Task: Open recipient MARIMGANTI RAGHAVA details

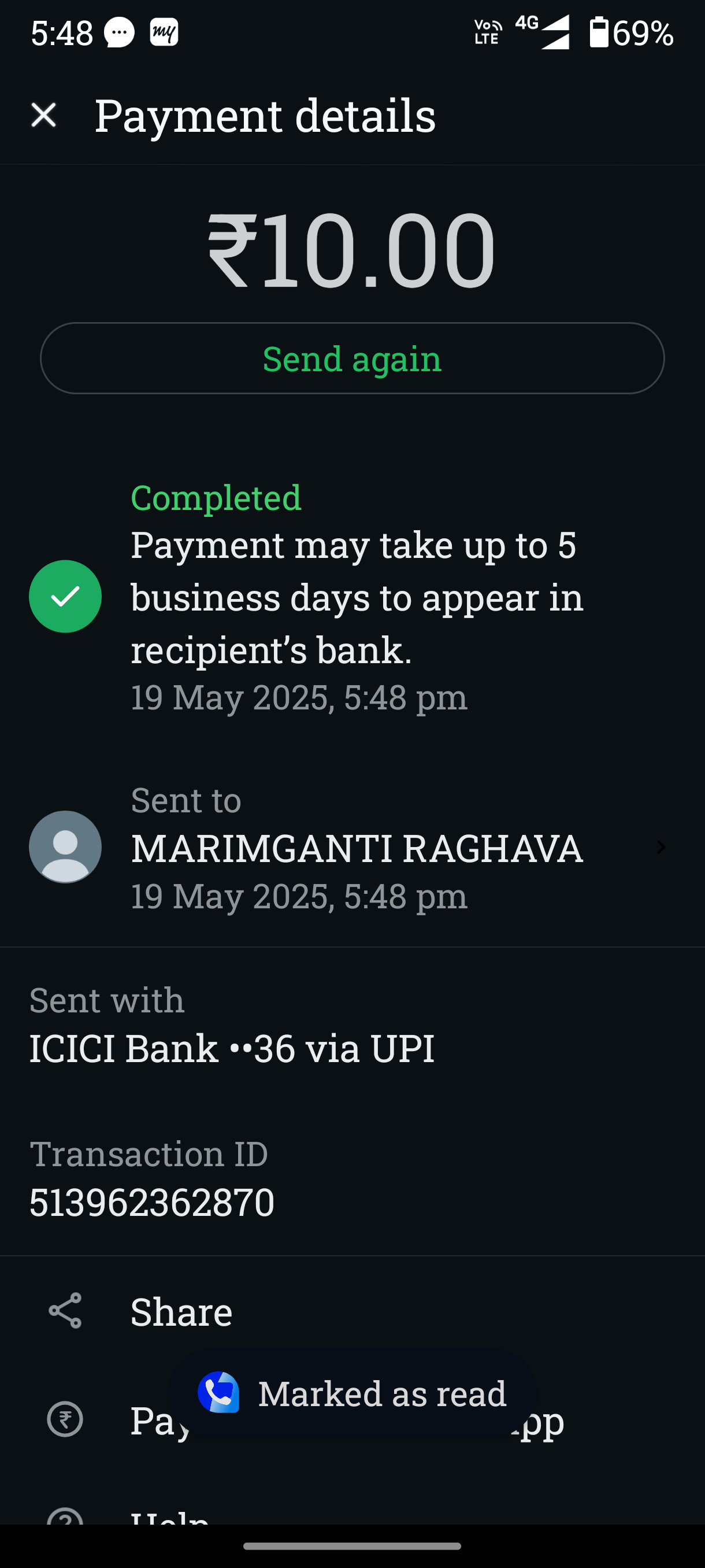Action: (x=352, y=847)
